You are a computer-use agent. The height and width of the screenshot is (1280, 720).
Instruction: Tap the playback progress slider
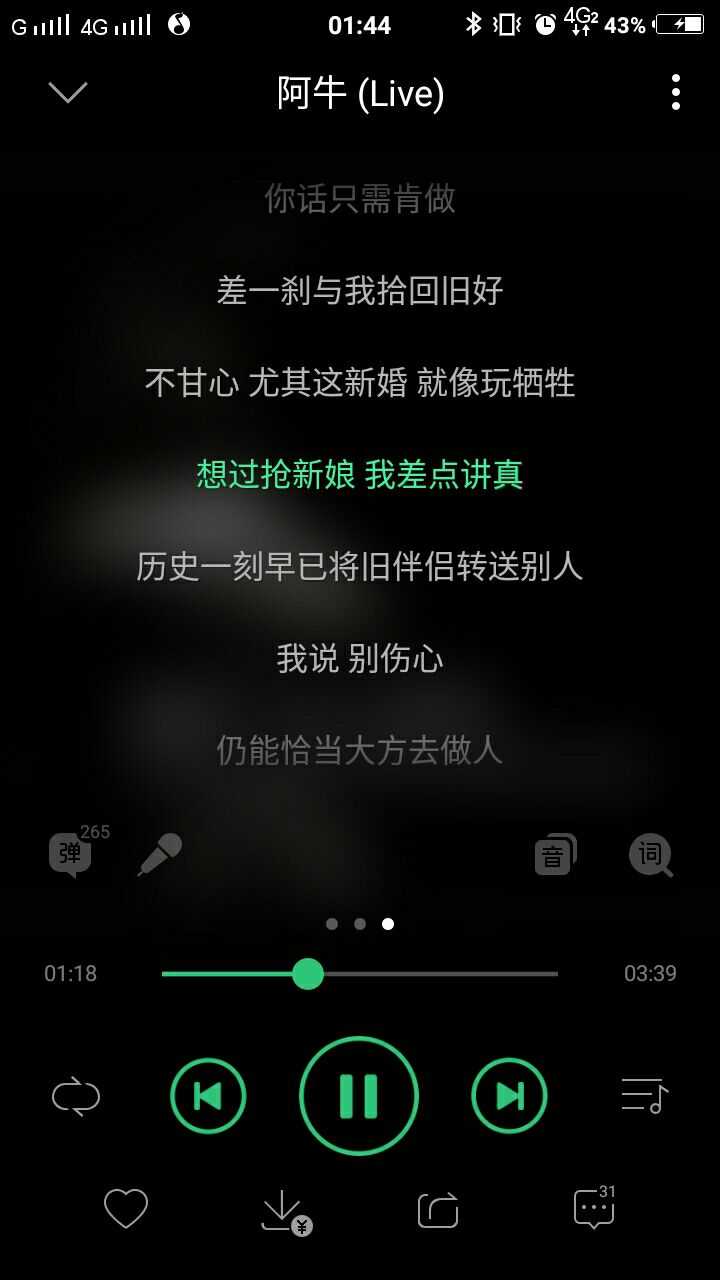(360, 973)
